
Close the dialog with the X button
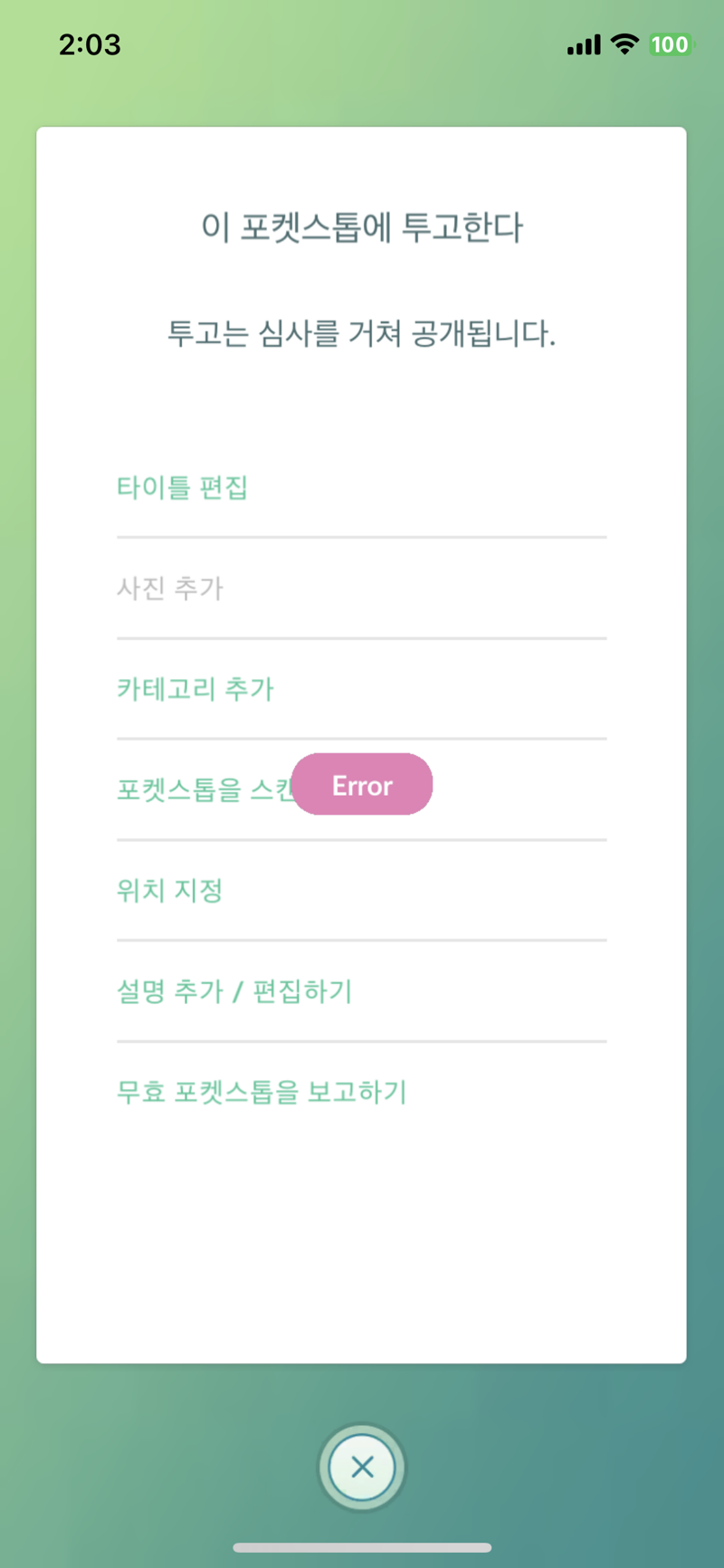tap(362, 1467)
